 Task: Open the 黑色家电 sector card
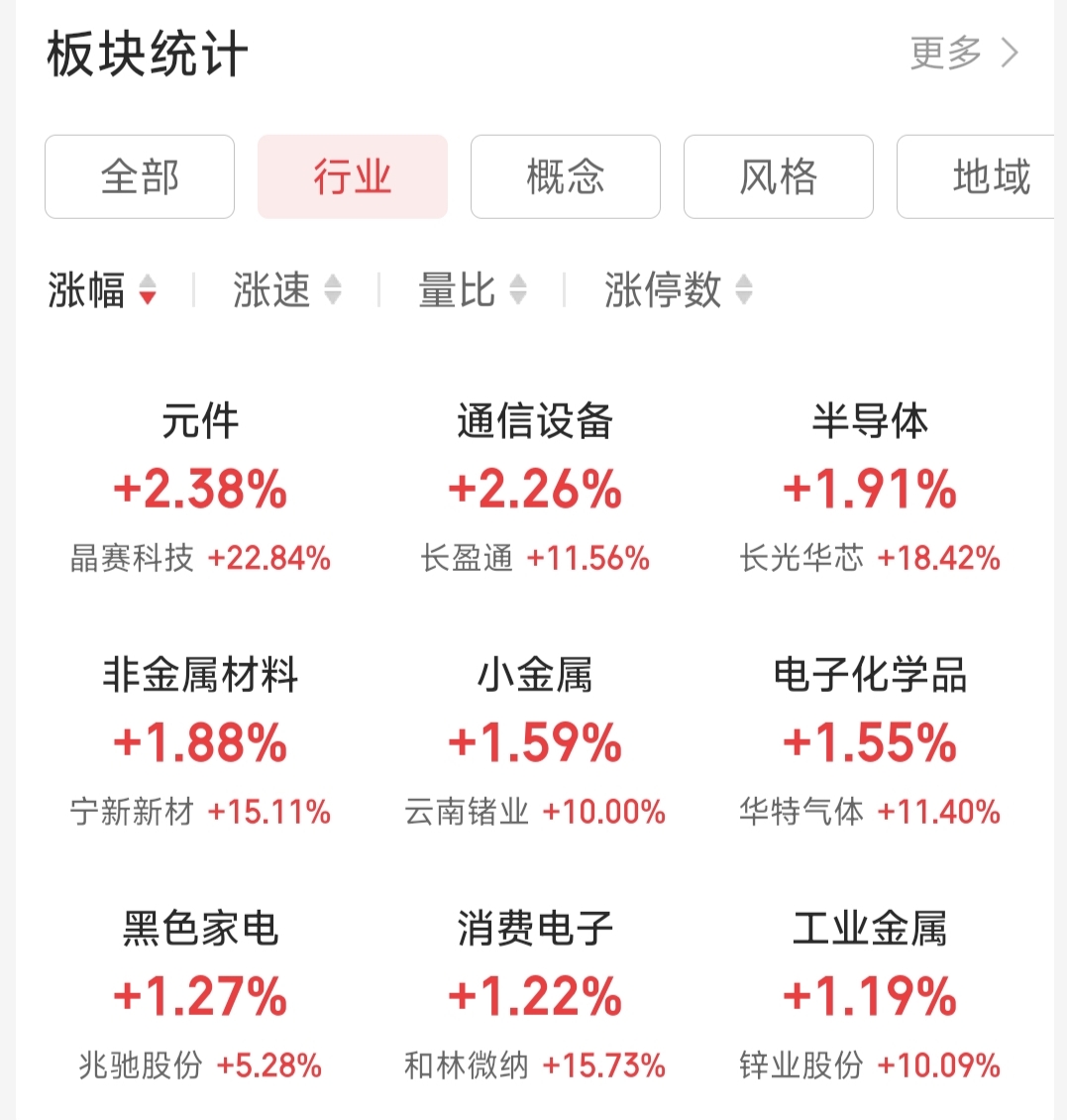pyautogui.click(x=200, y=997)
